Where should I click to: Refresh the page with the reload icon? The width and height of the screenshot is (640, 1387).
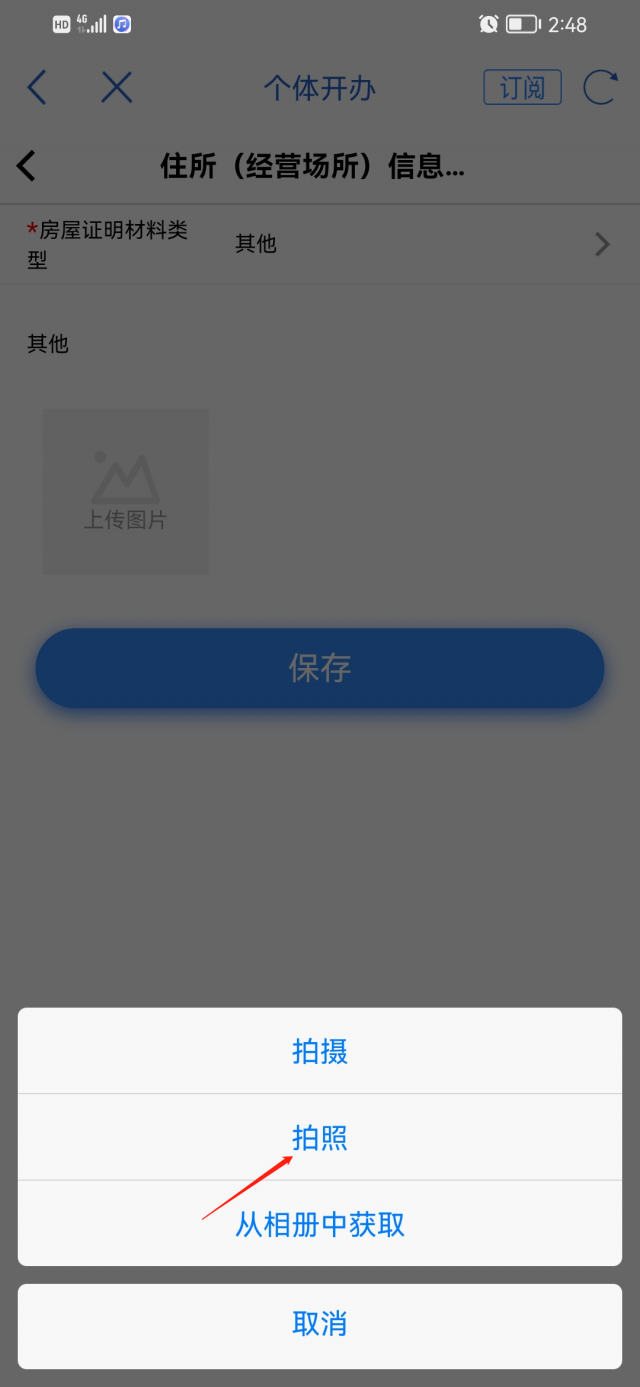pos(600,88)
